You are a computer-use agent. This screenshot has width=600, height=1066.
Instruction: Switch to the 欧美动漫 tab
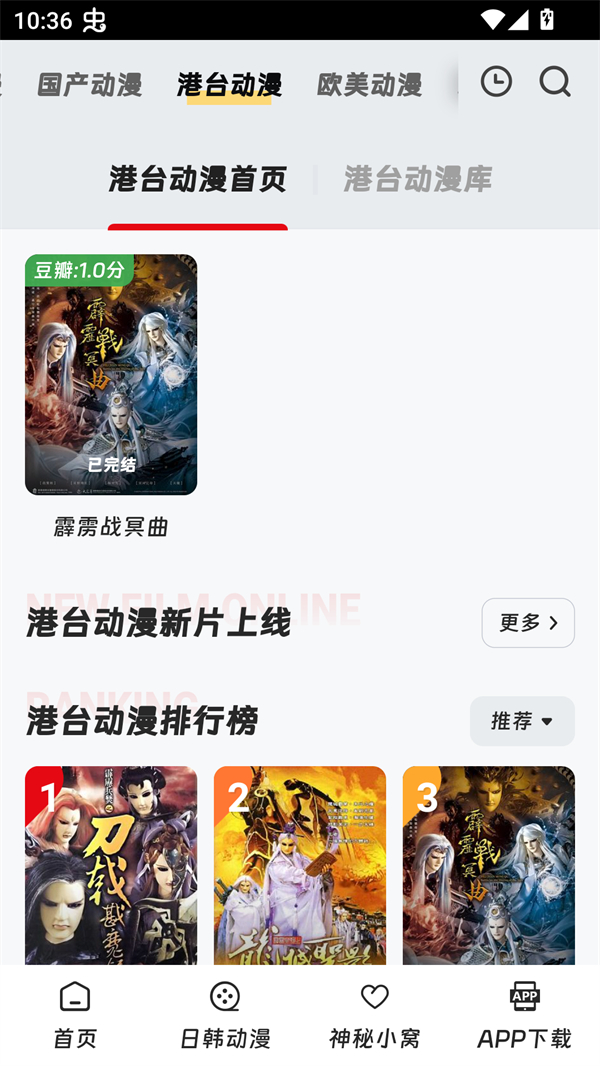(x=369, y=85)
